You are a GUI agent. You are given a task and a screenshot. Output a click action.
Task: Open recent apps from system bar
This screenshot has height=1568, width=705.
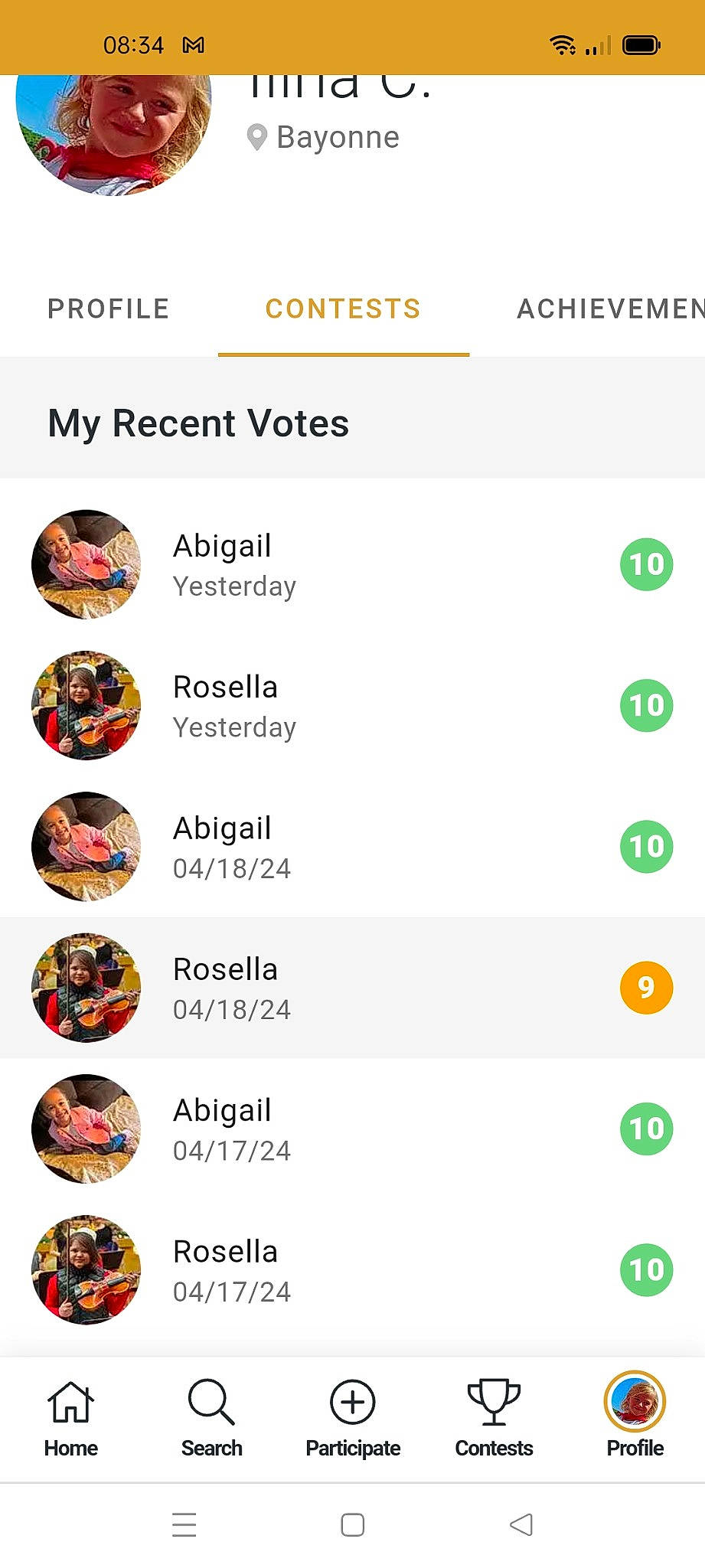[x=184, y=1524]
